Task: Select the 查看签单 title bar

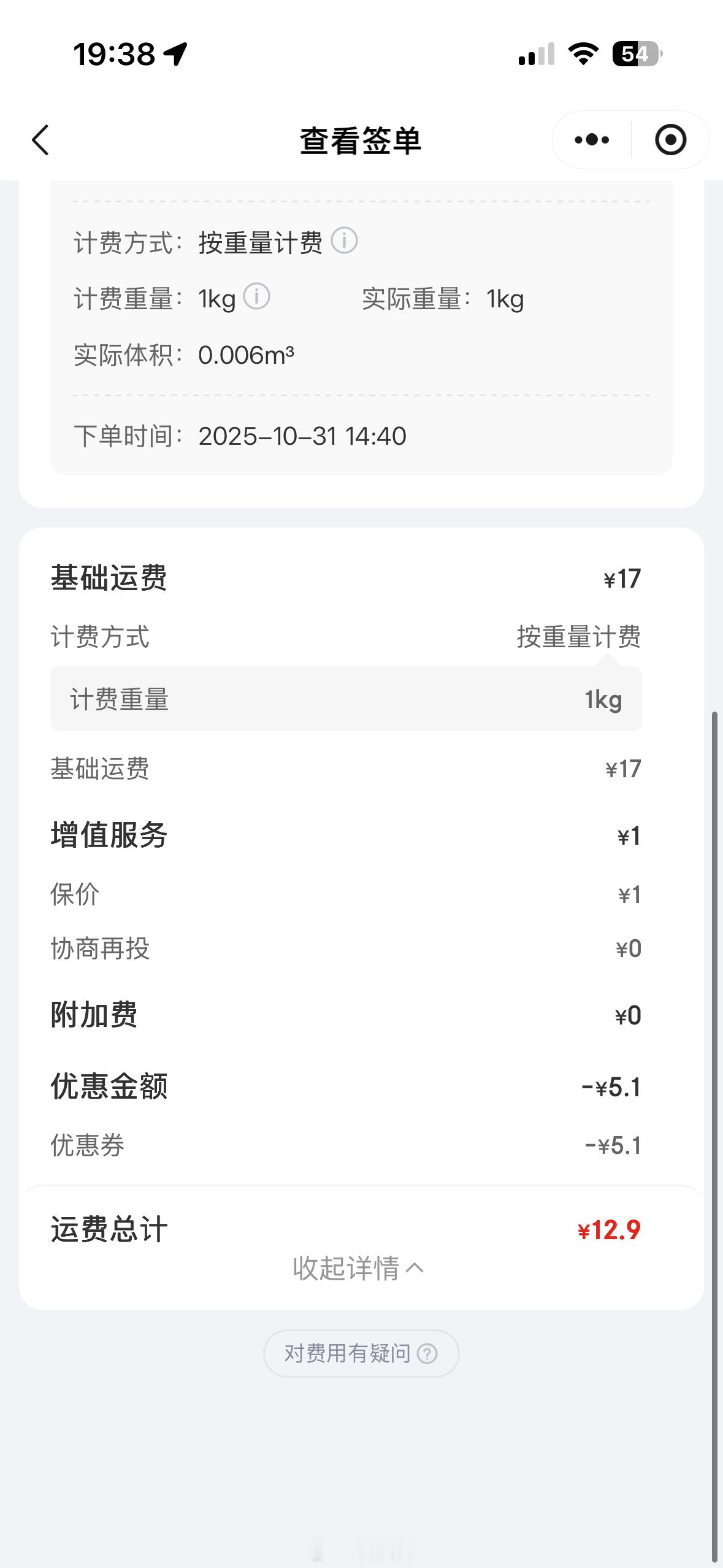Action: [361, 140]
